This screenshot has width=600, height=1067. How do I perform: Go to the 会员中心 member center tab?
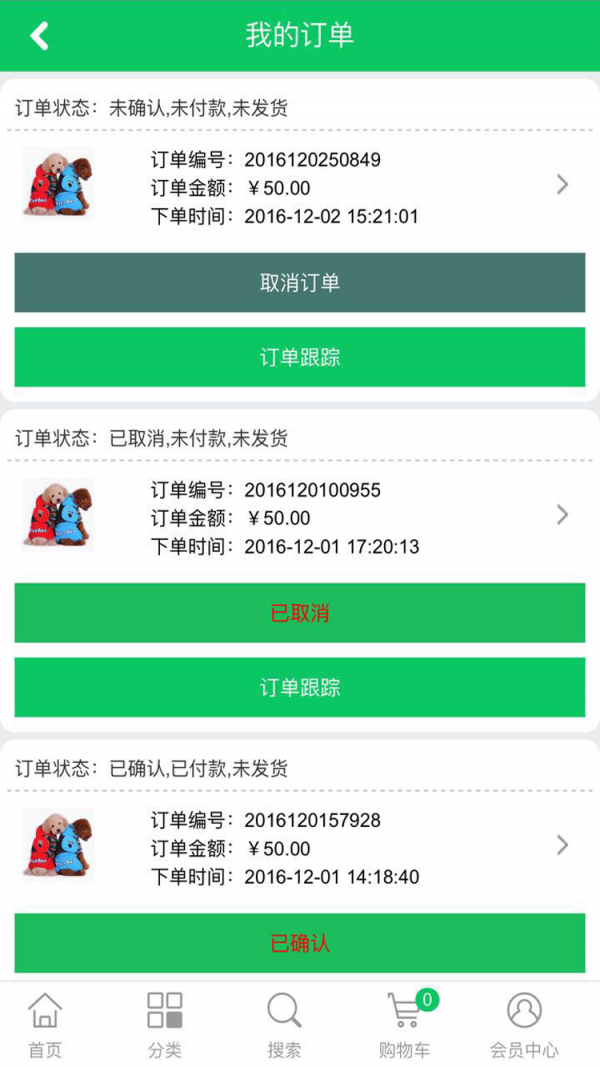[x=524, y=1025]
